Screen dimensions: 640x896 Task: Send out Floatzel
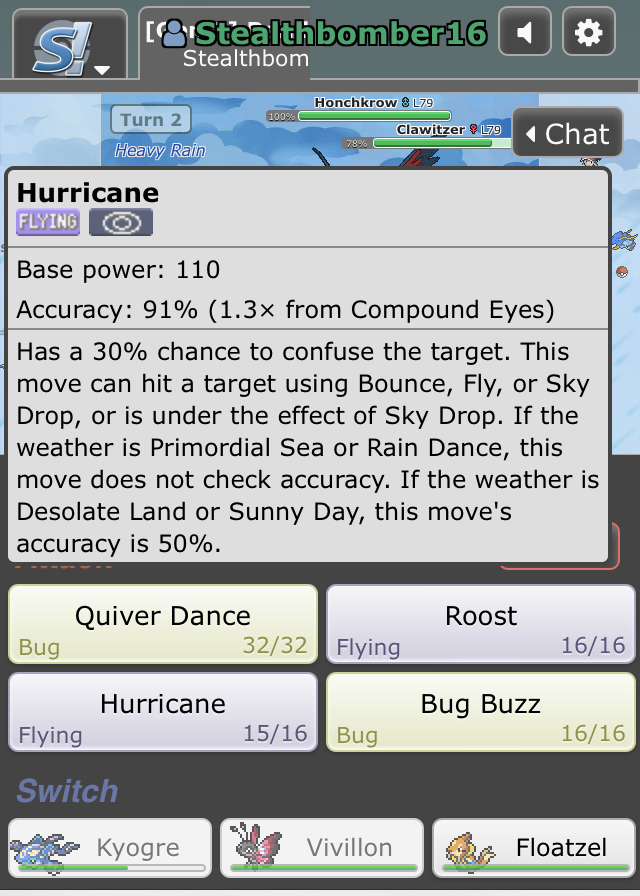tap(533, 848)
